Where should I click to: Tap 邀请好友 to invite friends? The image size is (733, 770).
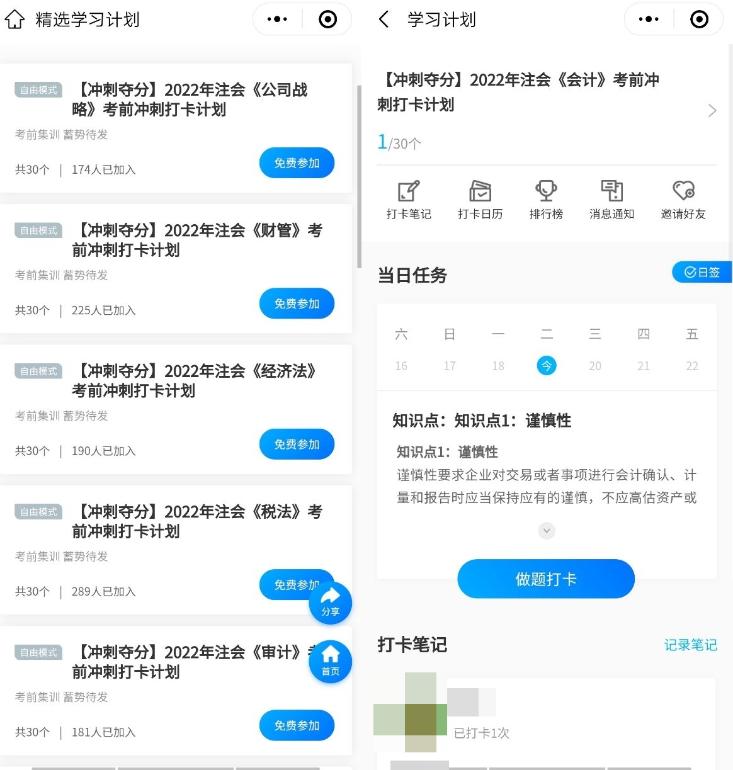(x=683, y=199)
